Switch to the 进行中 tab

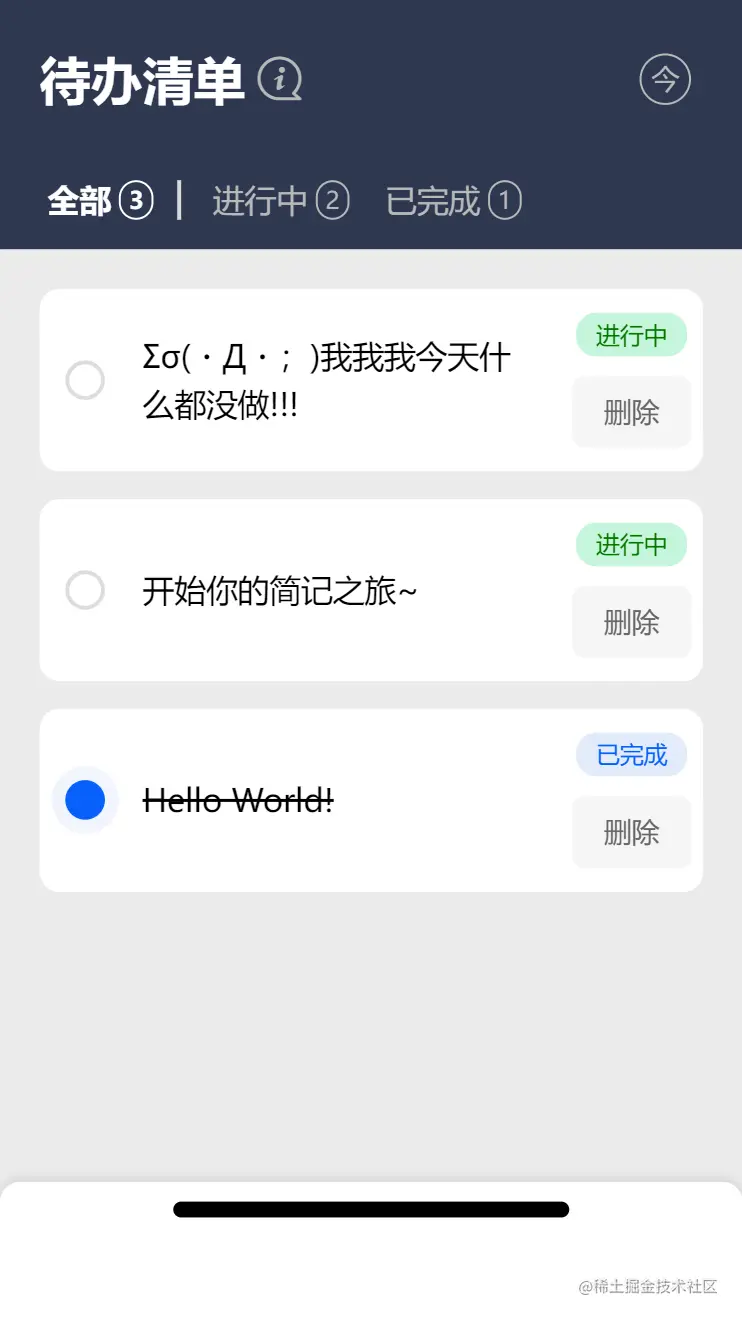pos(280,201)
